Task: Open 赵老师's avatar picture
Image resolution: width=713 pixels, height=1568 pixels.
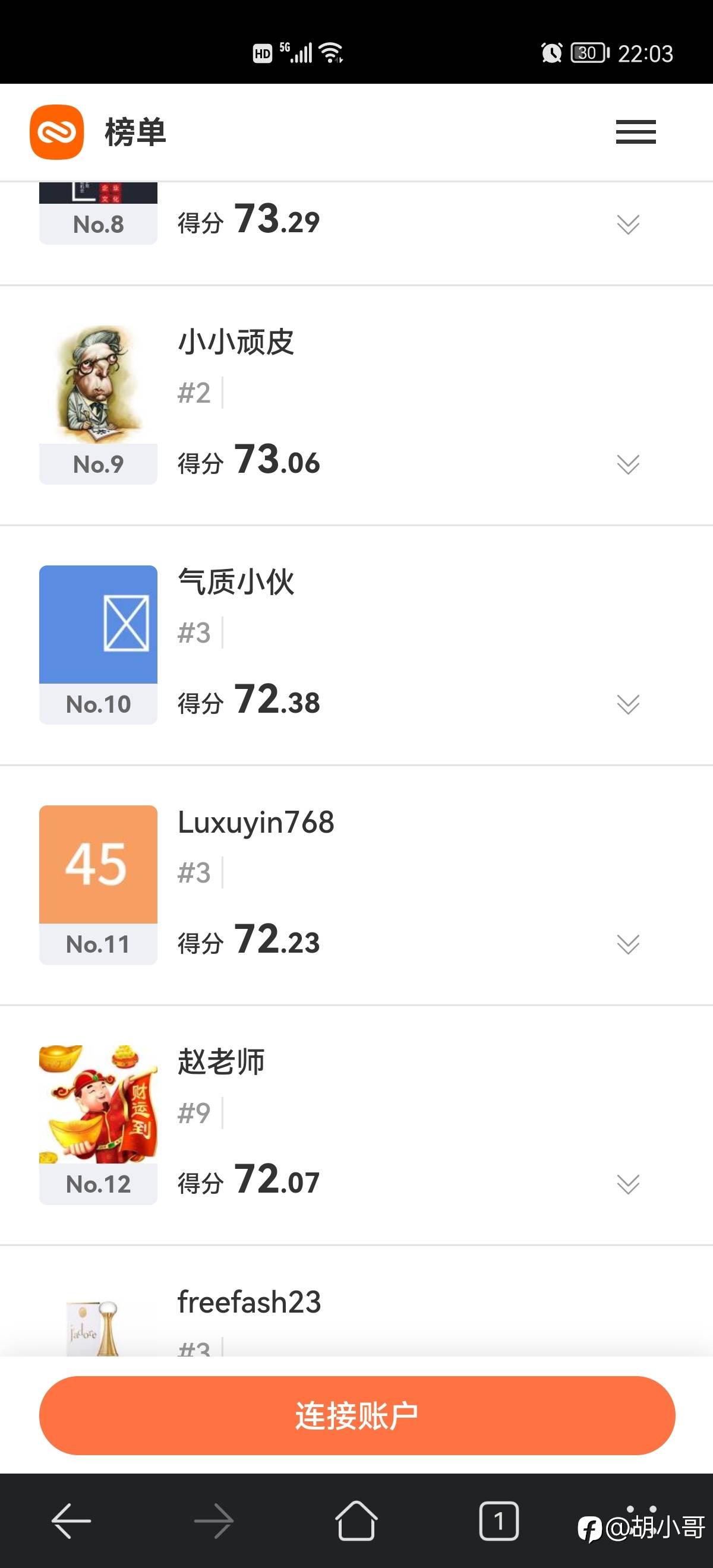Action: (x=98, y=1104)
